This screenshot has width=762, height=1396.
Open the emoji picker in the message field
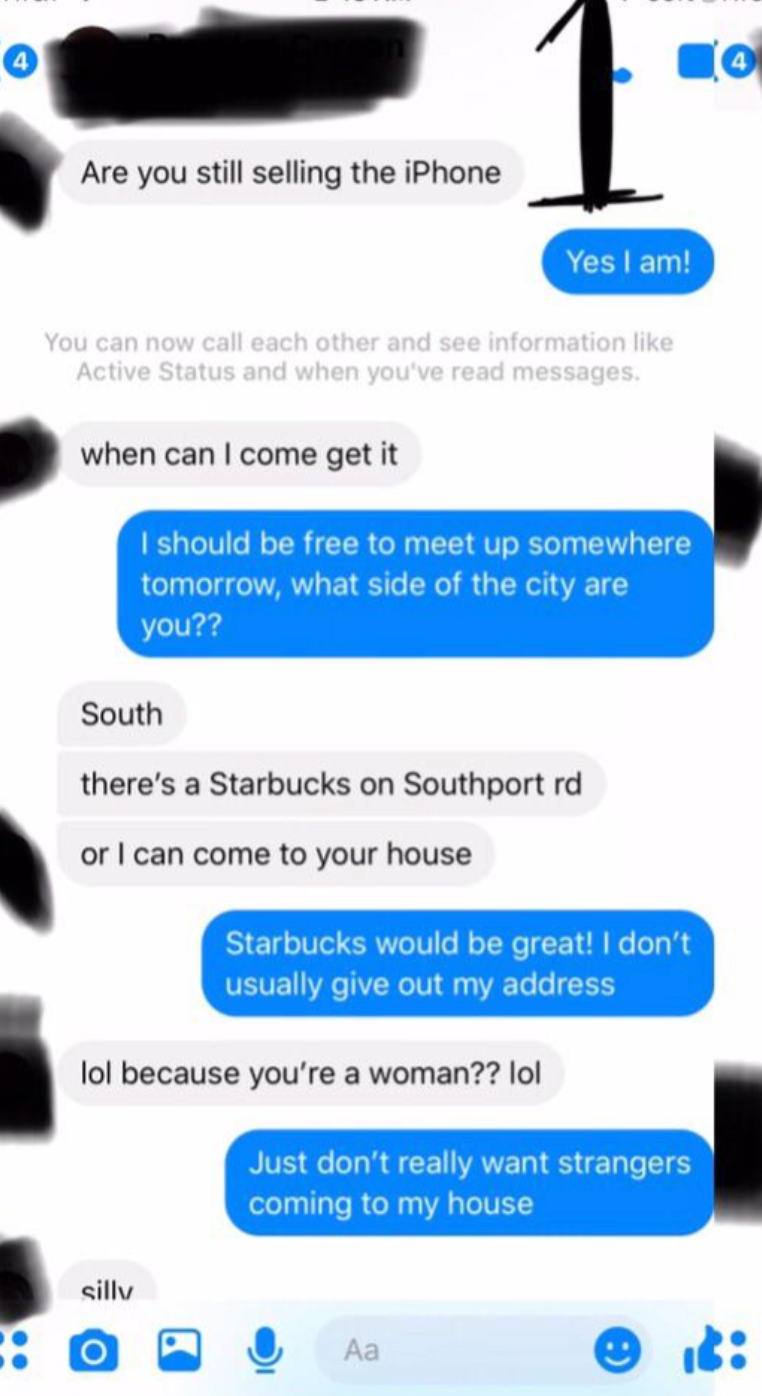tap(617, 1352)
